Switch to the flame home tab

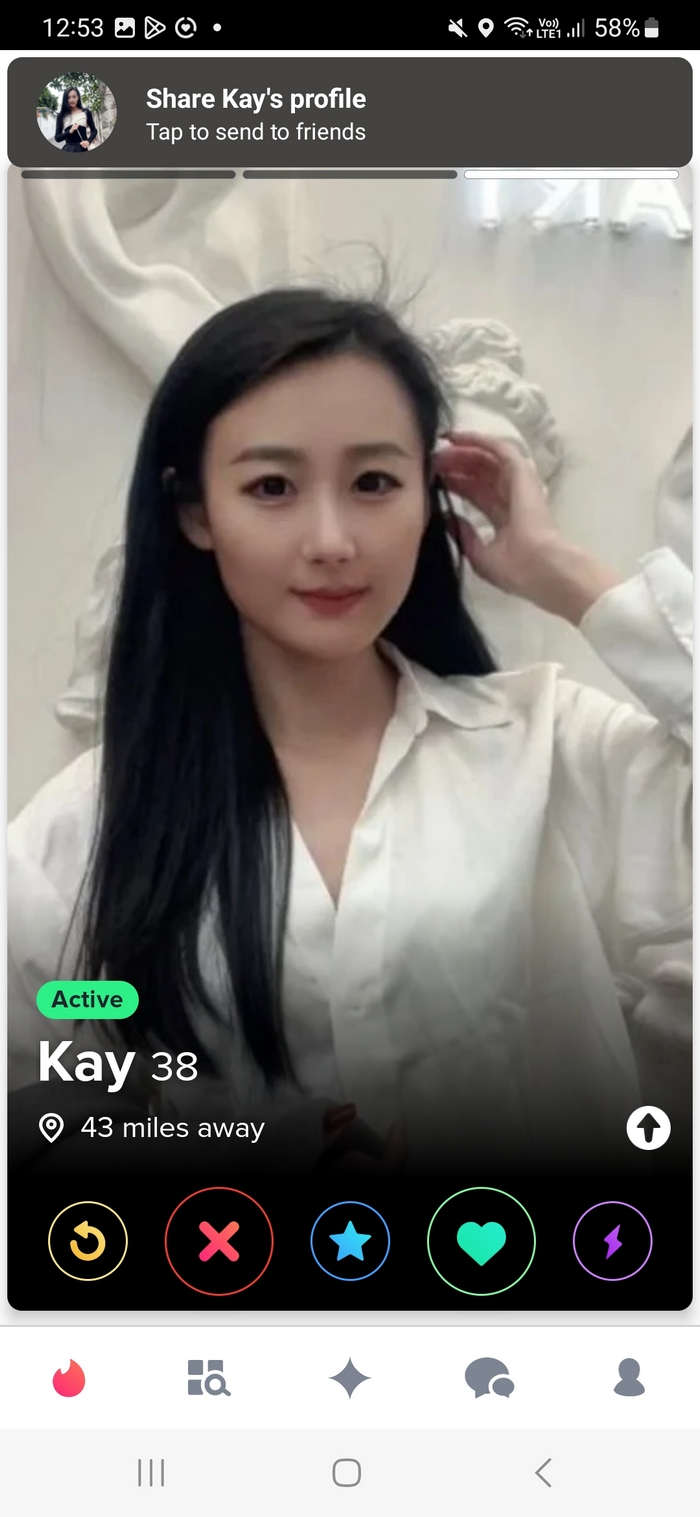(x=69, y=1379)
